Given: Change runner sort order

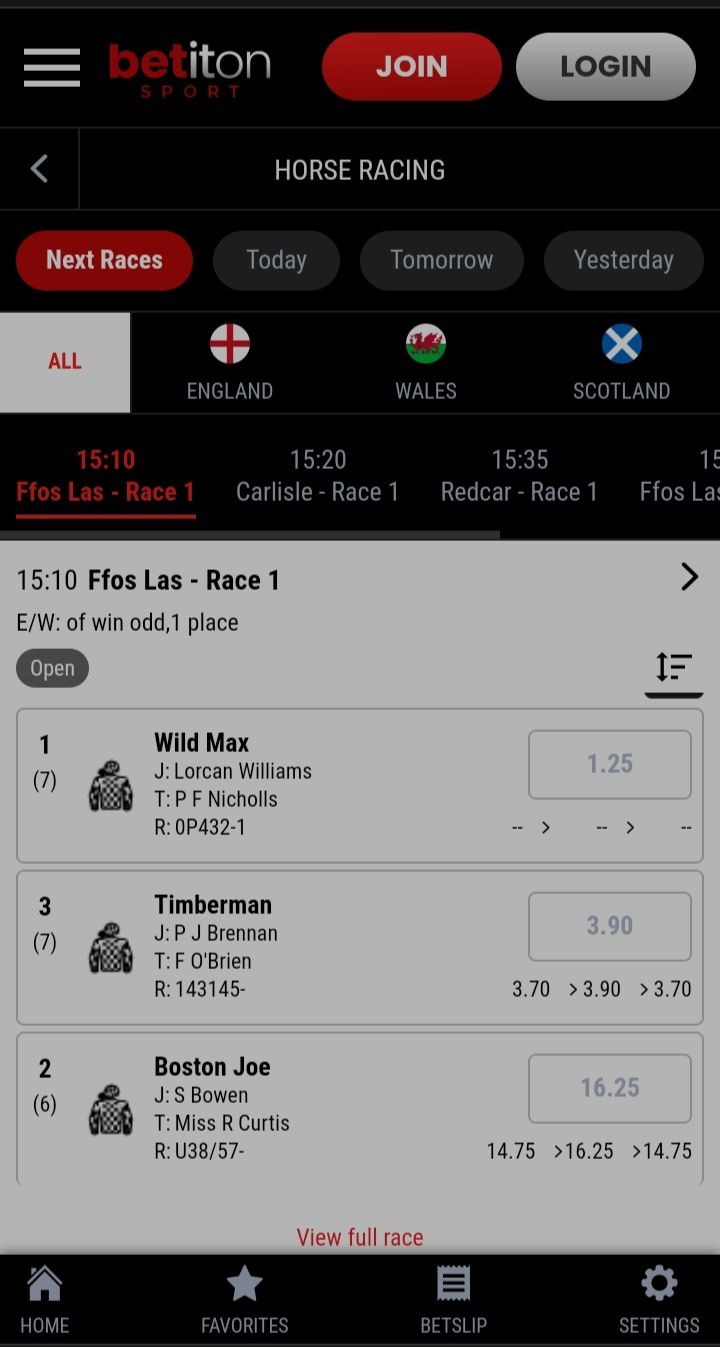Looking at the screenshot, I should [674, 668].
